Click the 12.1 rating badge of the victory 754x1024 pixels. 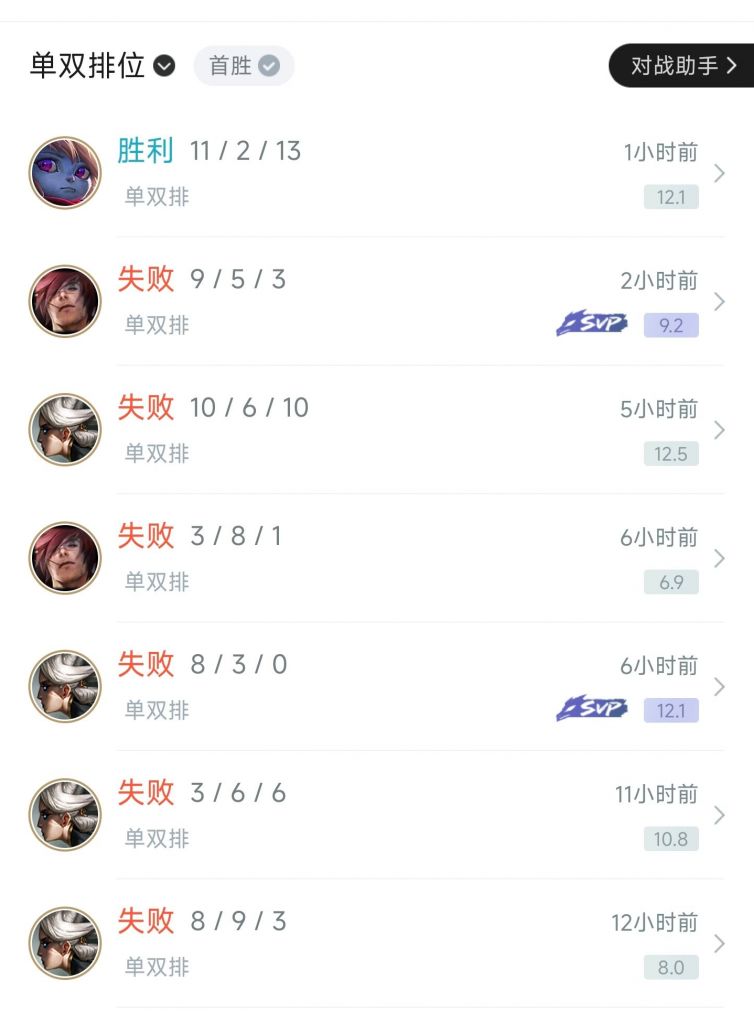click(670, 196)
